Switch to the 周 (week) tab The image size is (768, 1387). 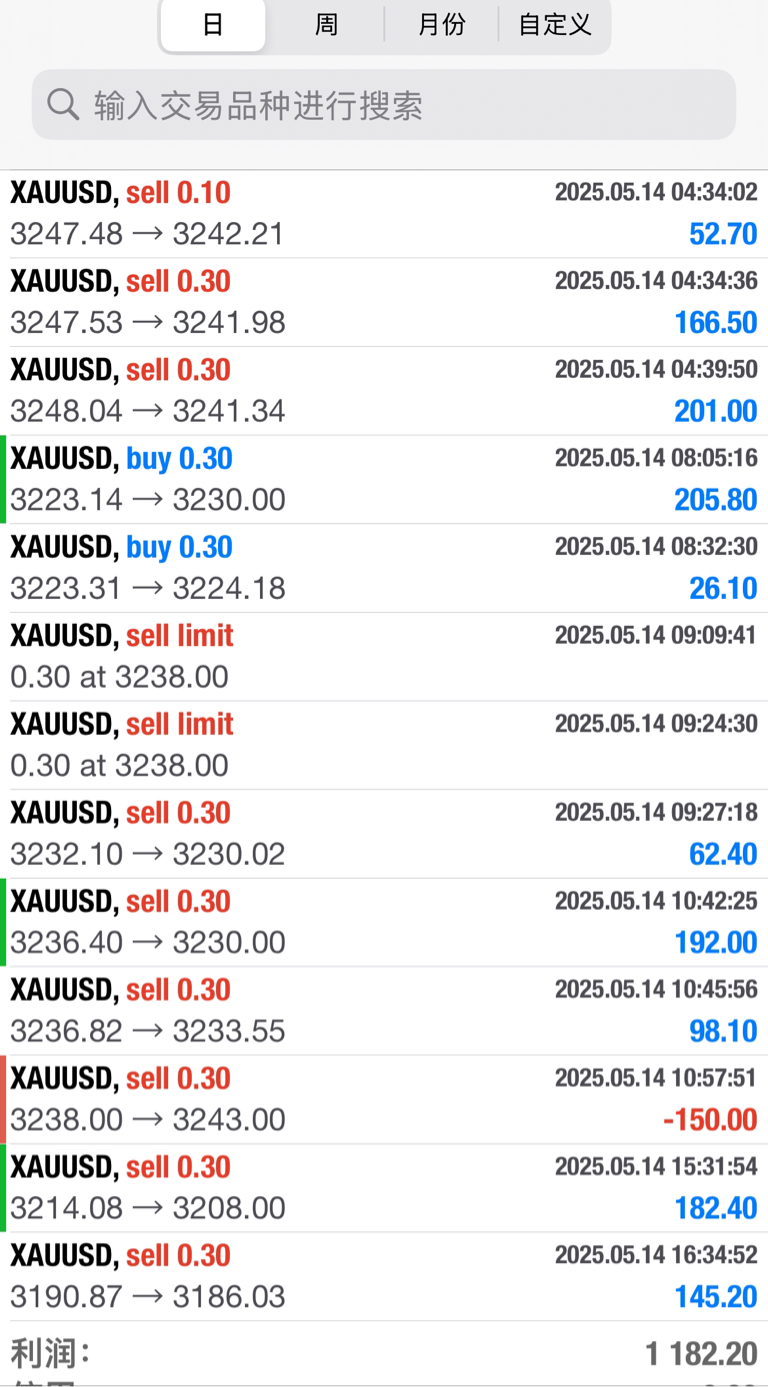click(327, 25)
